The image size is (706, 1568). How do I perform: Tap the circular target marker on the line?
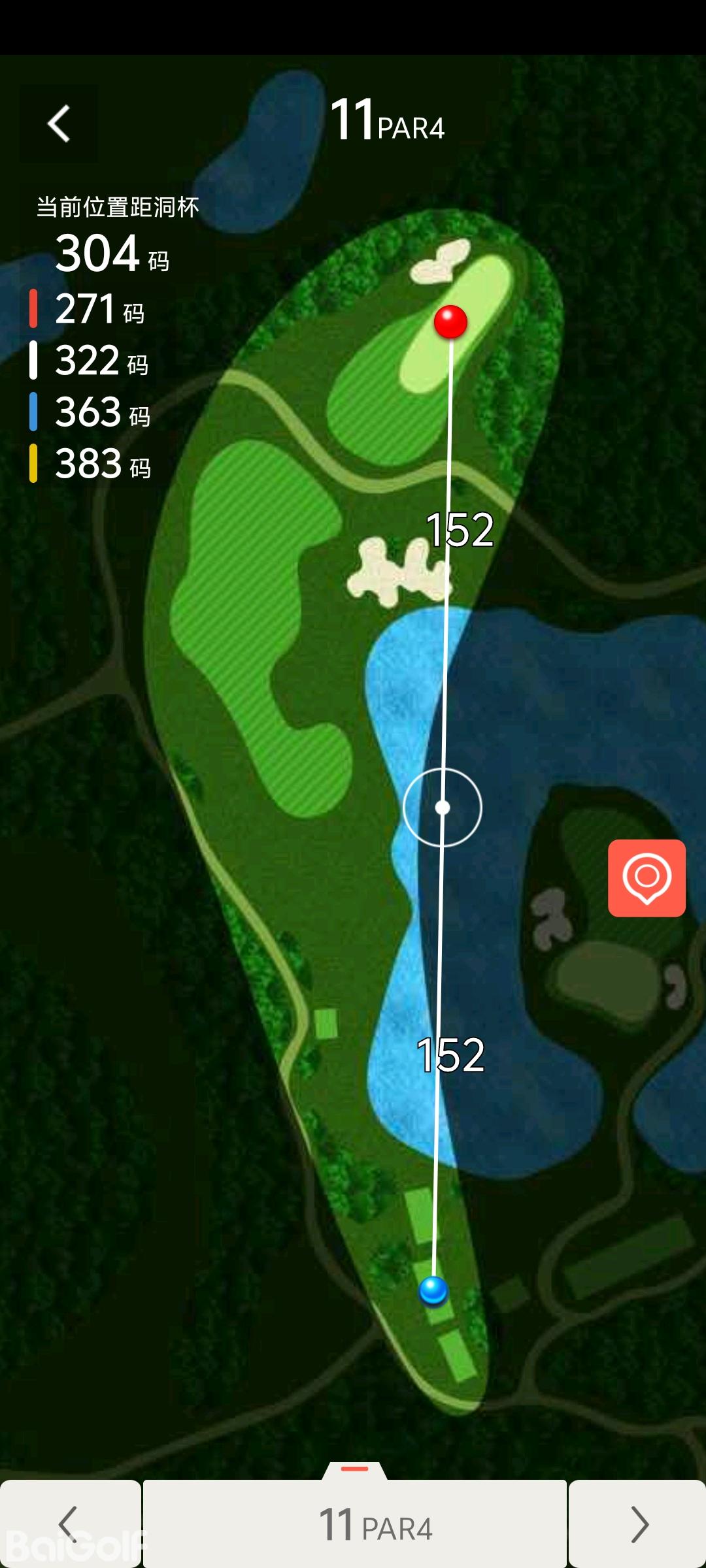pos(443,808)
